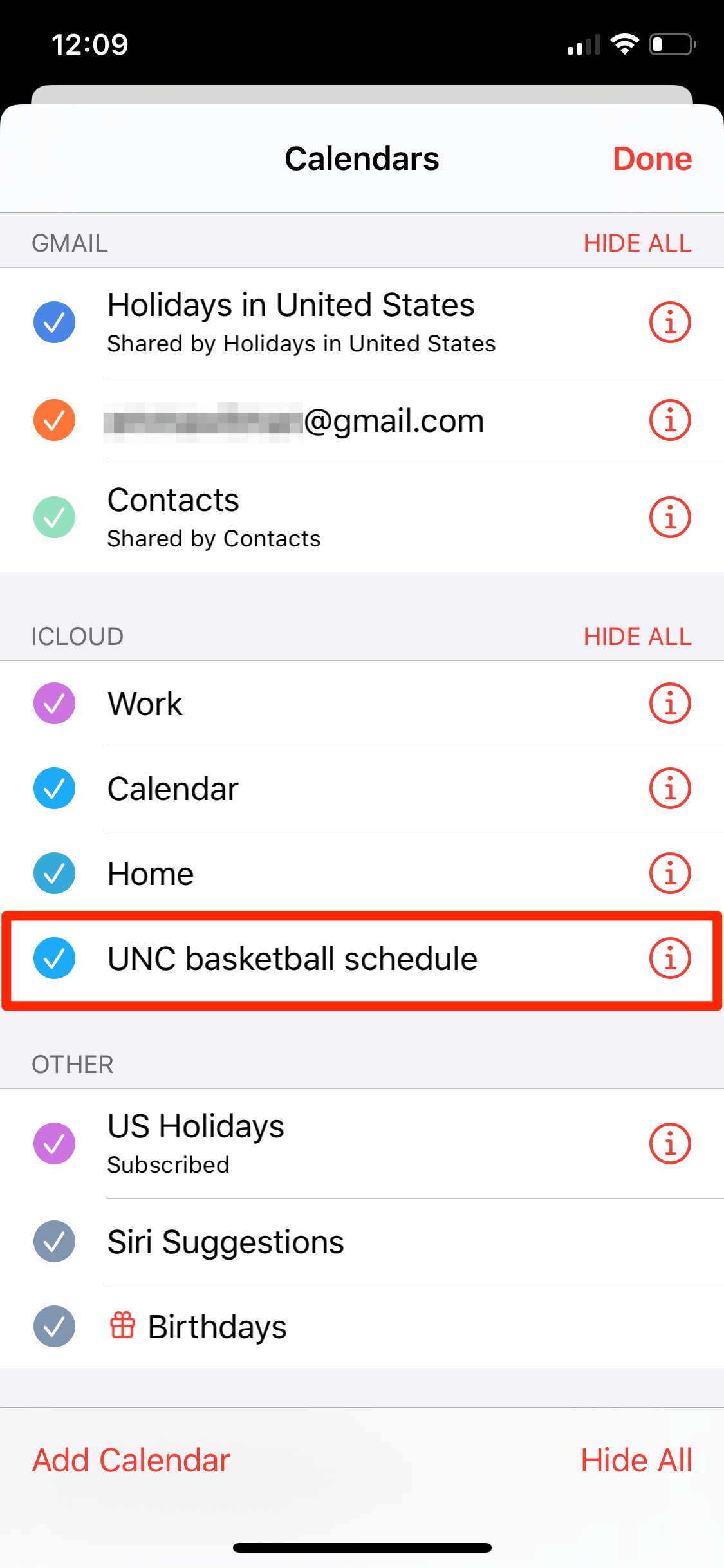The width and height of the screenshot is (724, 1568).
Task: Hide all GMAIL calendars
Action: click(x=638, y=243)
